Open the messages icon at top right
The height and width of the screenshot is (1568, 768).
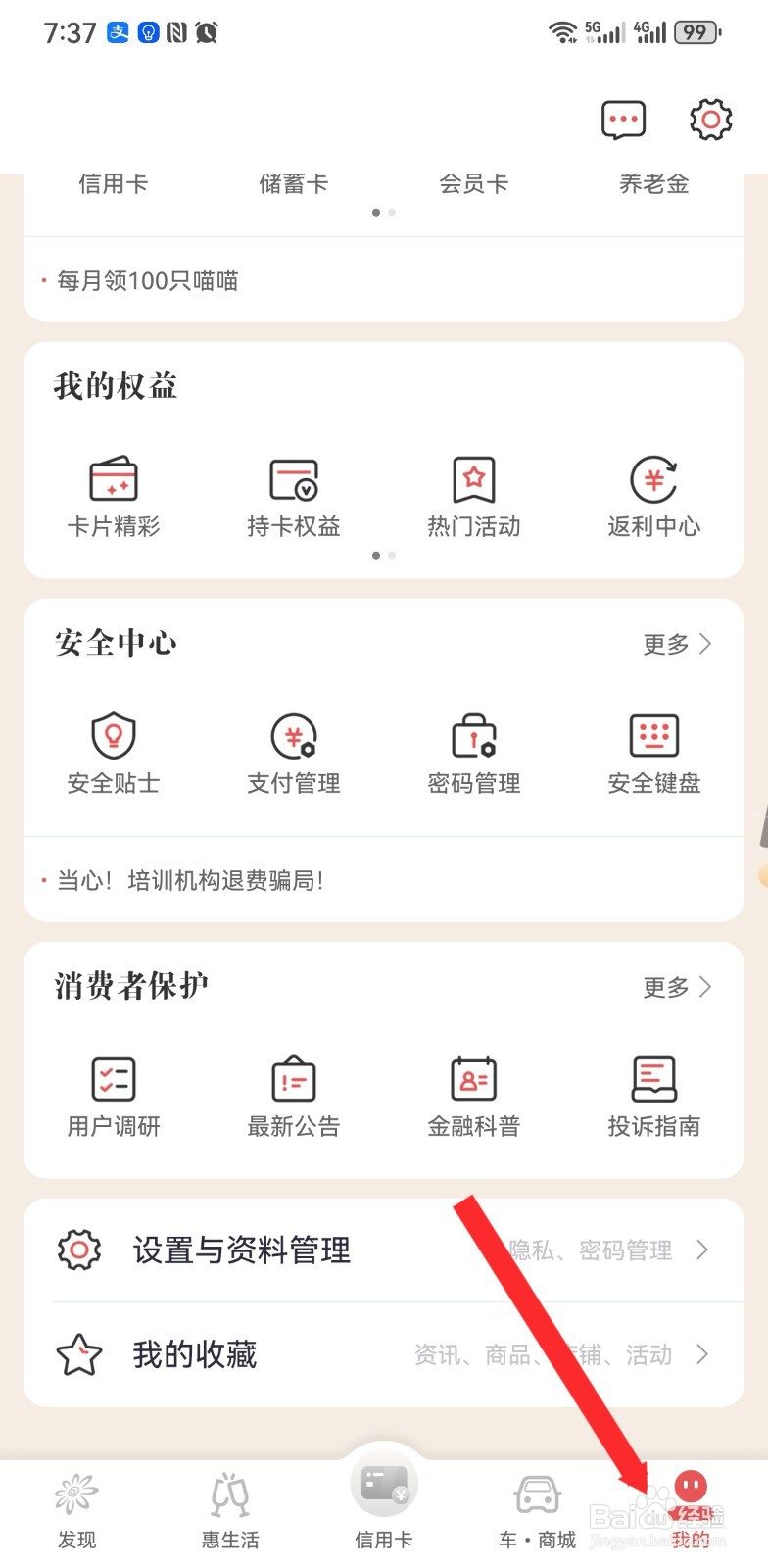pyautogui.click(x=621, y=119)
